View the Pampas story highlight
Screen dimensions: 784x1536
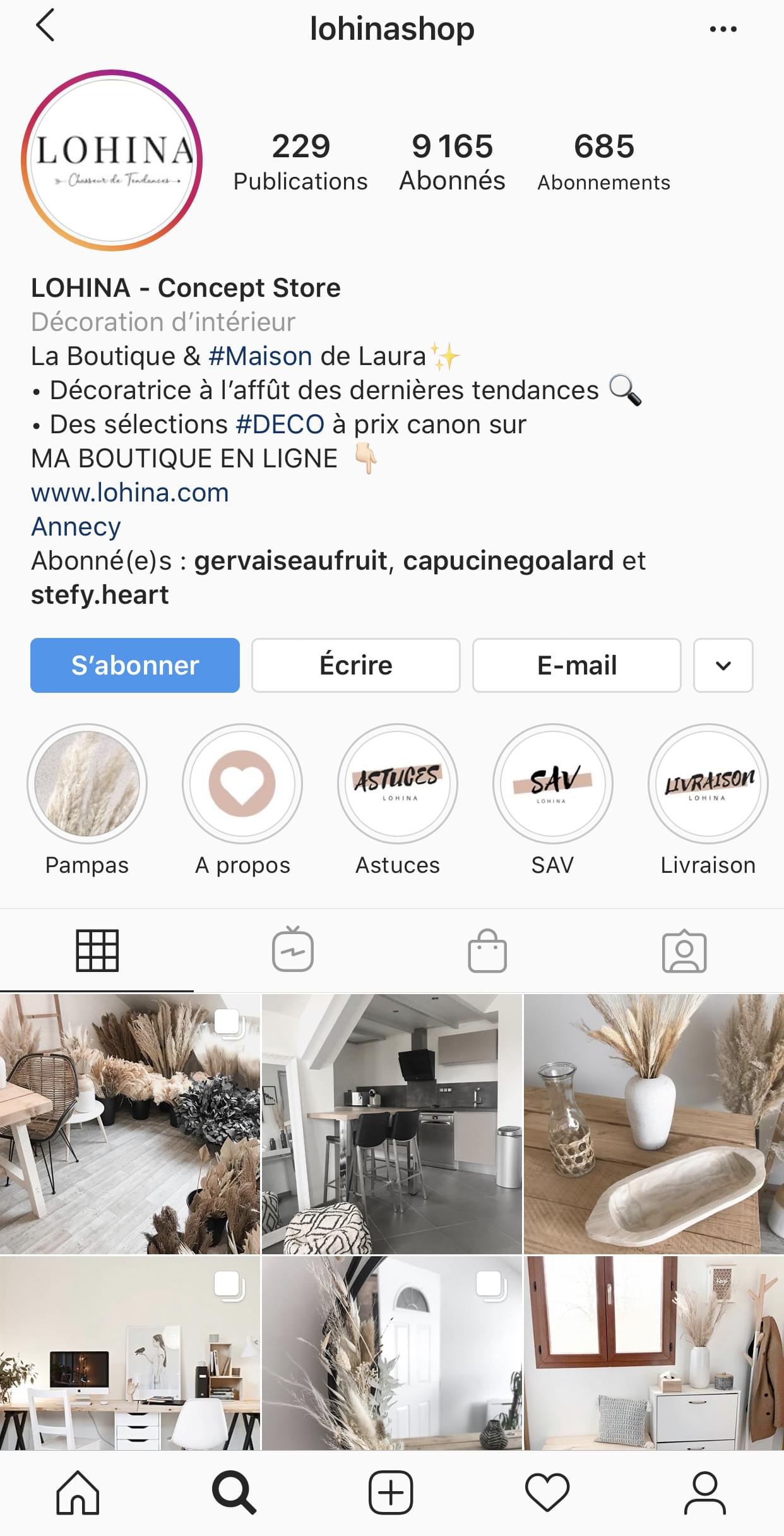tap(87, 784)
